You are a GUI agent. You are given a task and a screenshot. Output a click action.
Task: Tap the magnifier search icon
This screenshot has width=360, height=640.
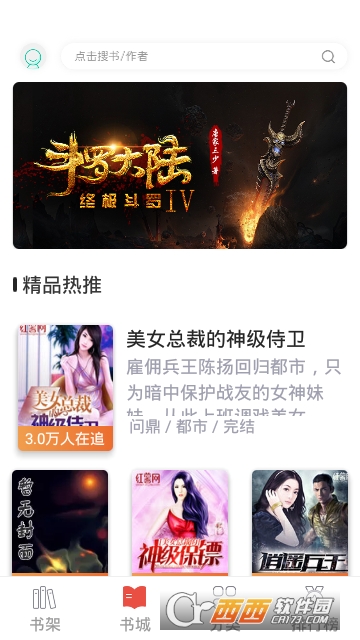(x=328, y=57)
